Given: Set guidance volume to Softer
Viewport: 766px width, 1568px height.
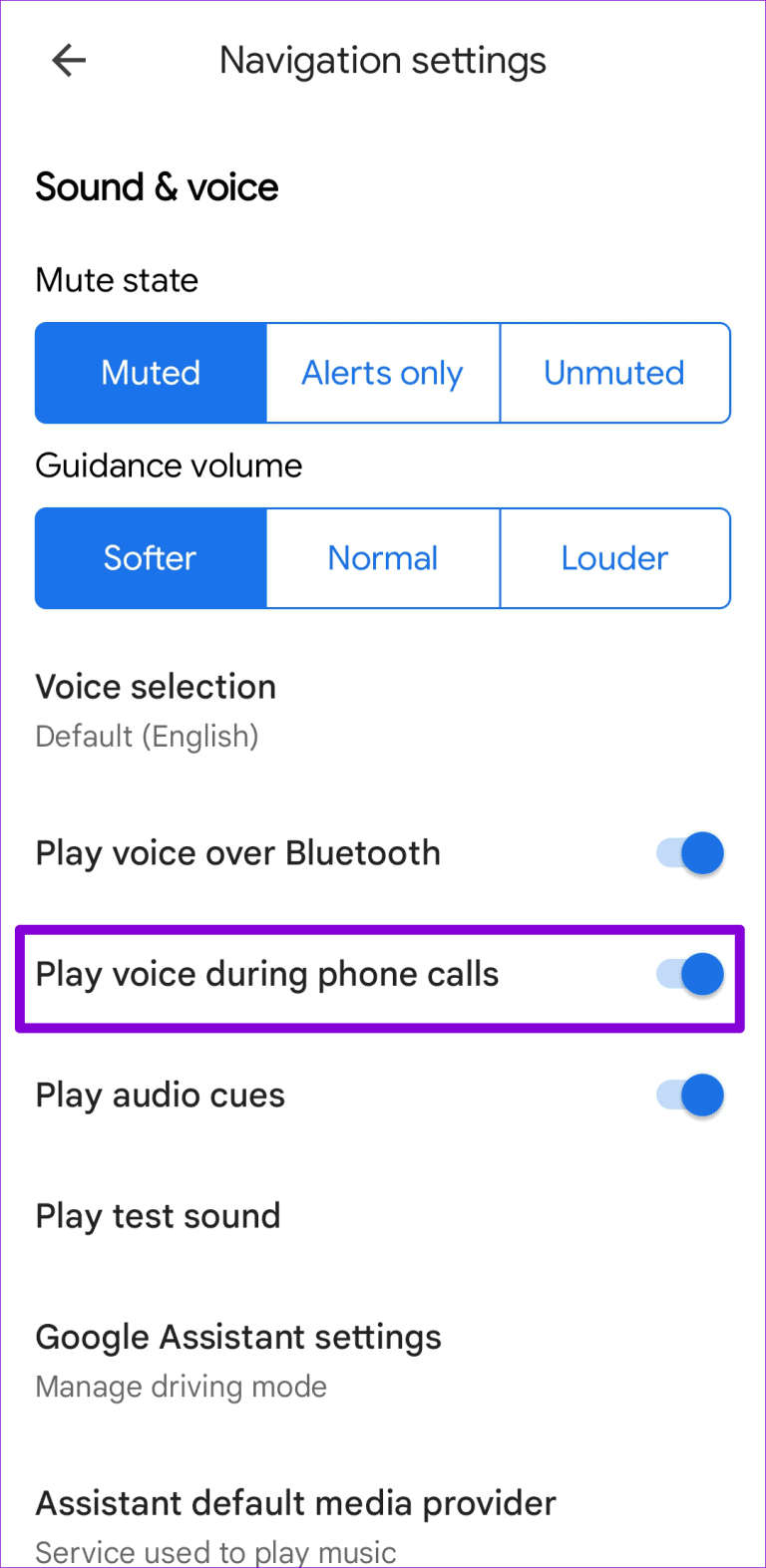Looking at the screenshot, I should tap(150, 558).
